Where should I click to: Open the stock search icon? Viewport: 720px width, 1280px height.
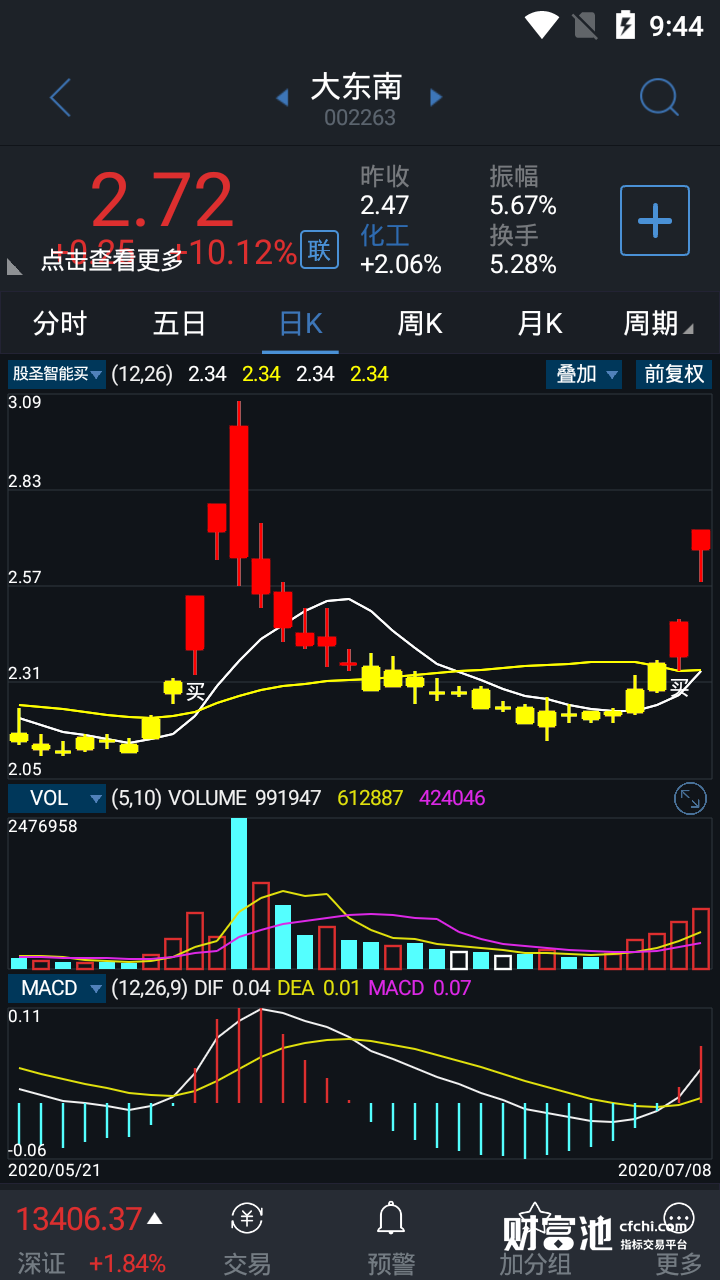click(x=659, y=98)
